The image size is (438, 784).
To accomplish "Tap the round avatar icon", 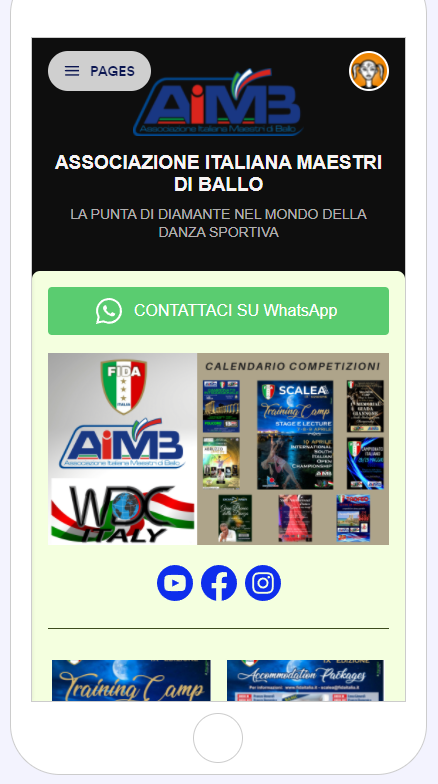I will [369, 71].
